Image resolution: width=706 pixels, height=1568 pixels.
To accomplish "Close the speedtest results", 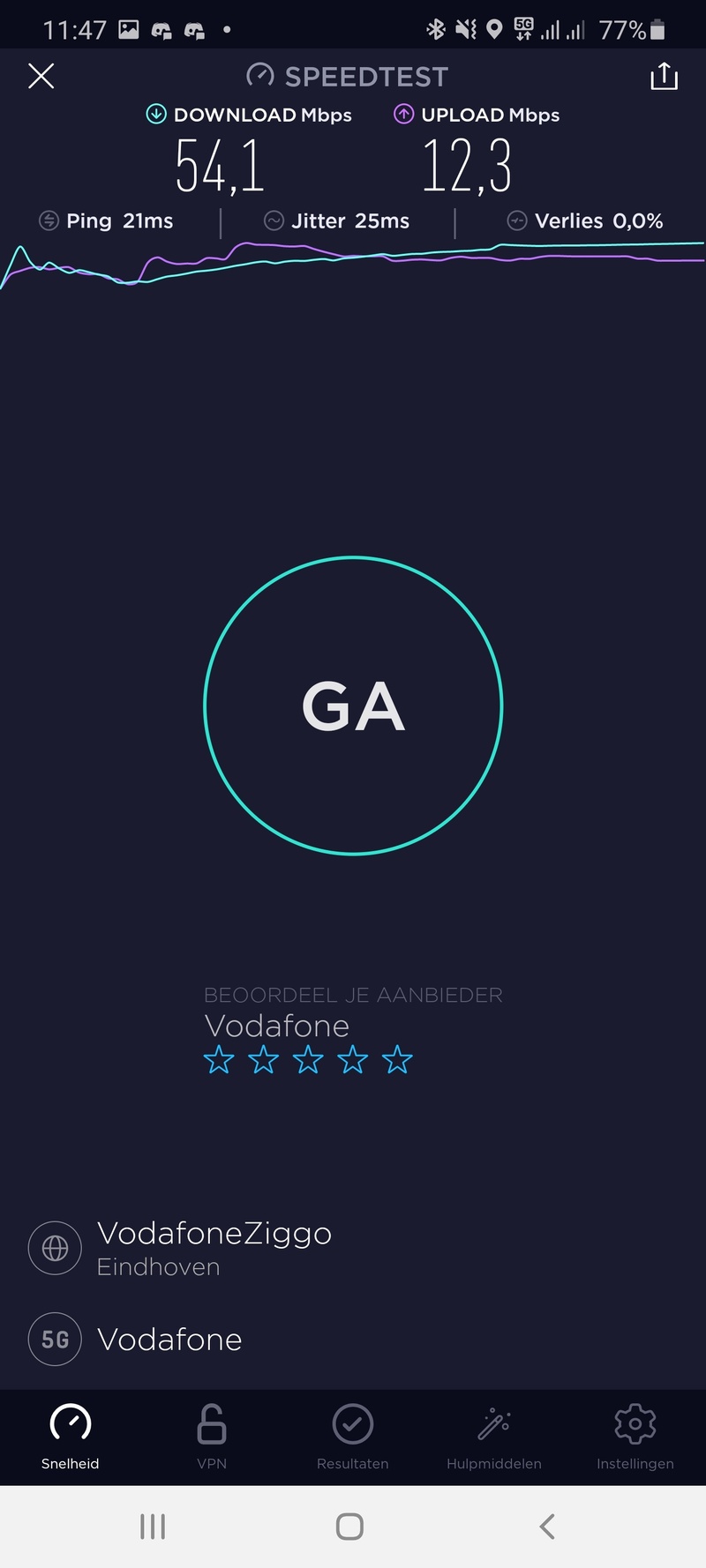I will point(41,77).
